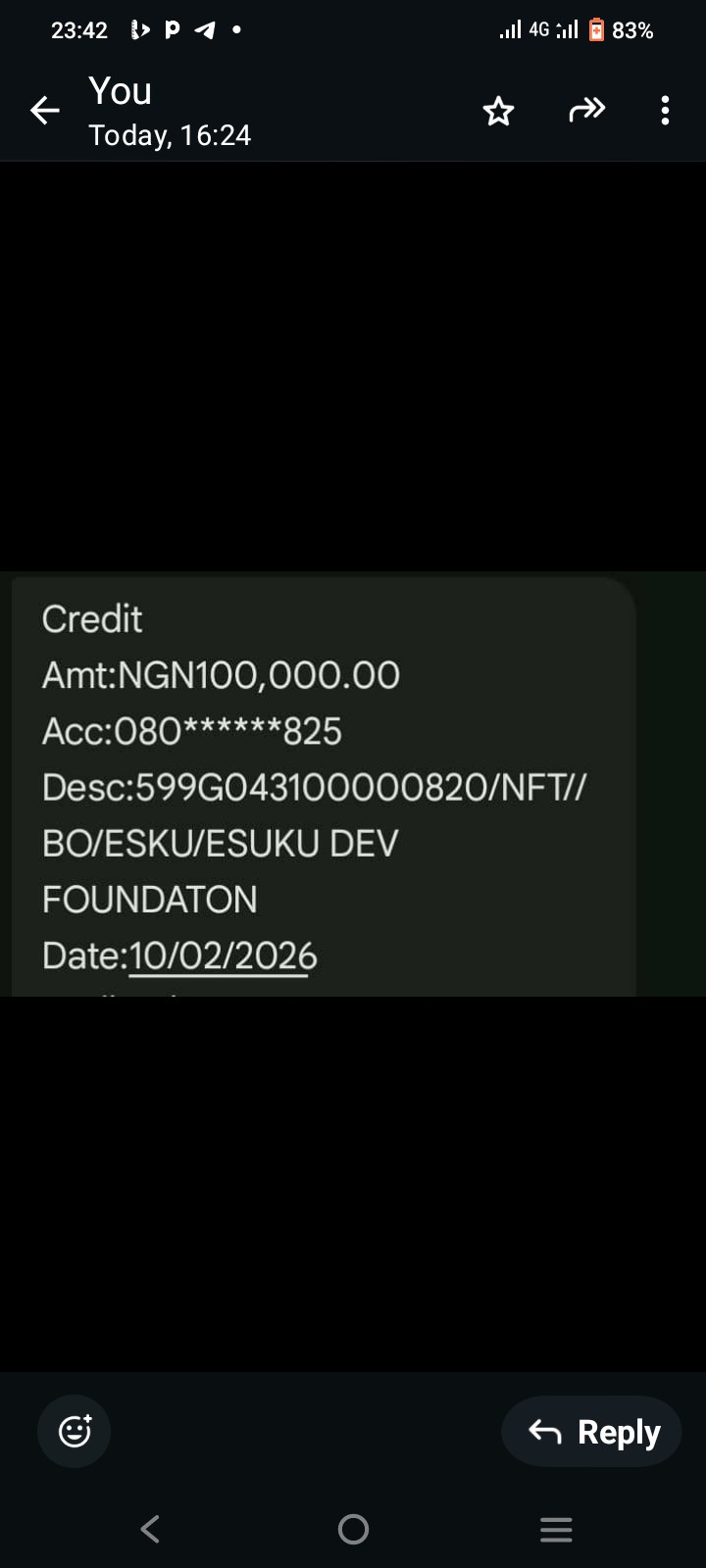Open the underlined date 10/02/2026
This screenshot has width=706, height=1568.
click(x=223, y=955)
